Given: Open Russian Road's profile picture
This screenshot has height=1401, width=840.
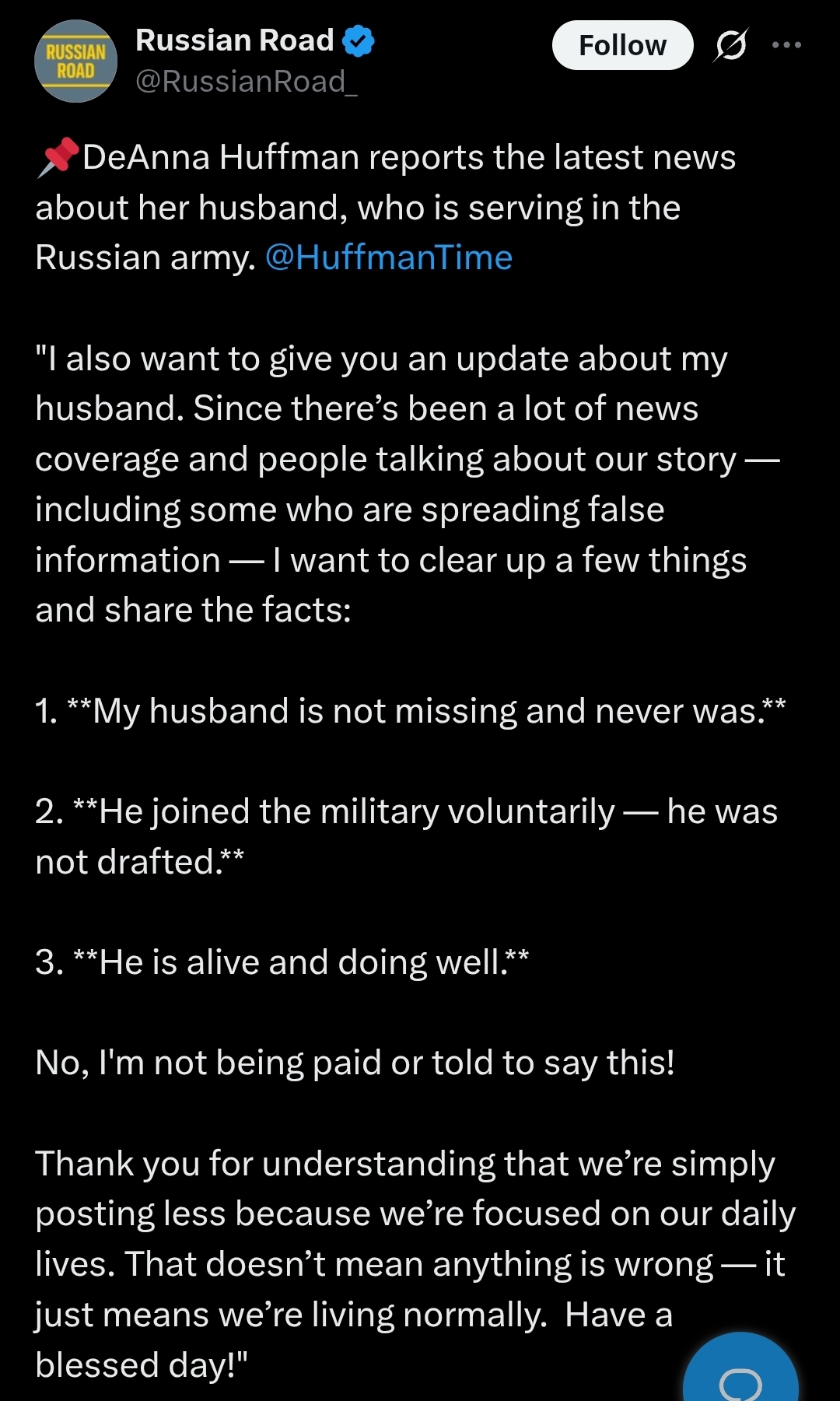Looking at the screenshot, I should click(x=75, y=61).
